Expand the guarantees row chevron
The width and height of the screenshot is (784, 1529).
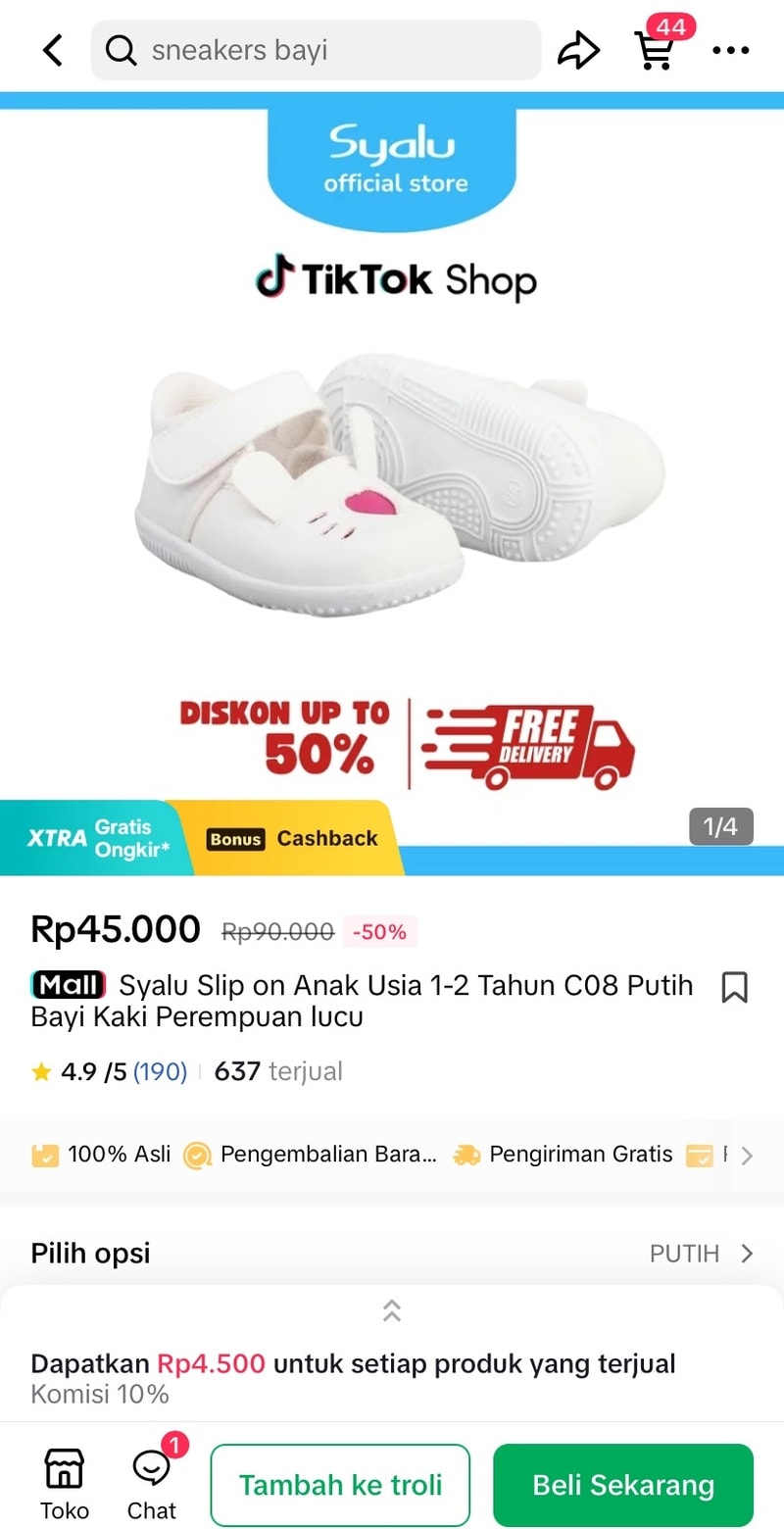(747, 1156)
